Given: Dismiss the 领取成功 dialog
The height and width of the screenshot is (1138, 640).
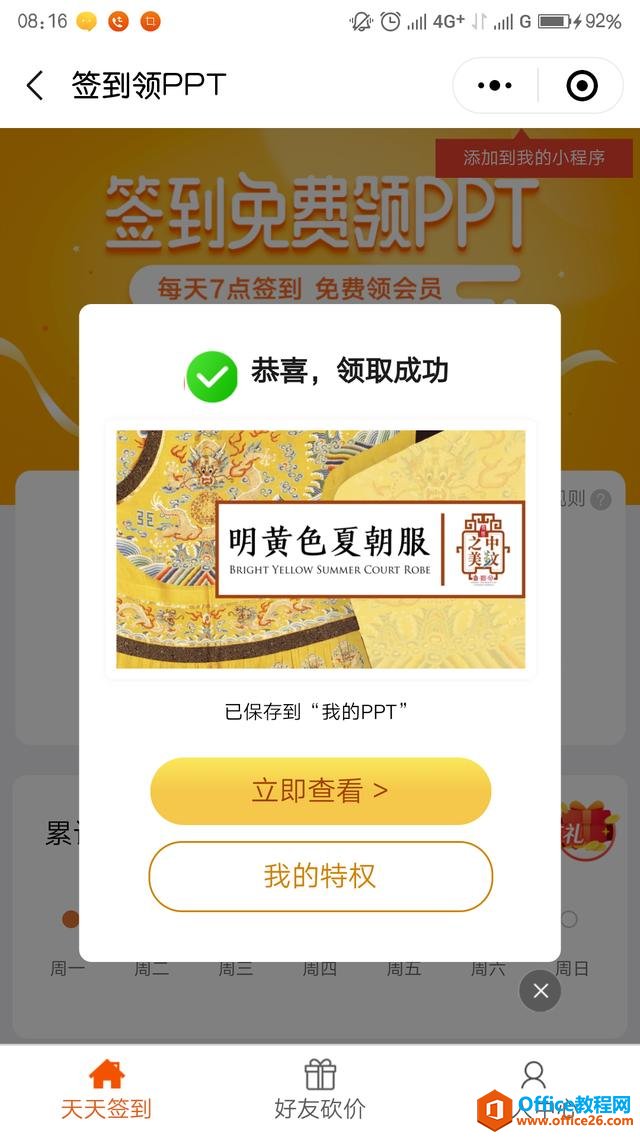Looking at the screenshot, I should pos(540,990).
